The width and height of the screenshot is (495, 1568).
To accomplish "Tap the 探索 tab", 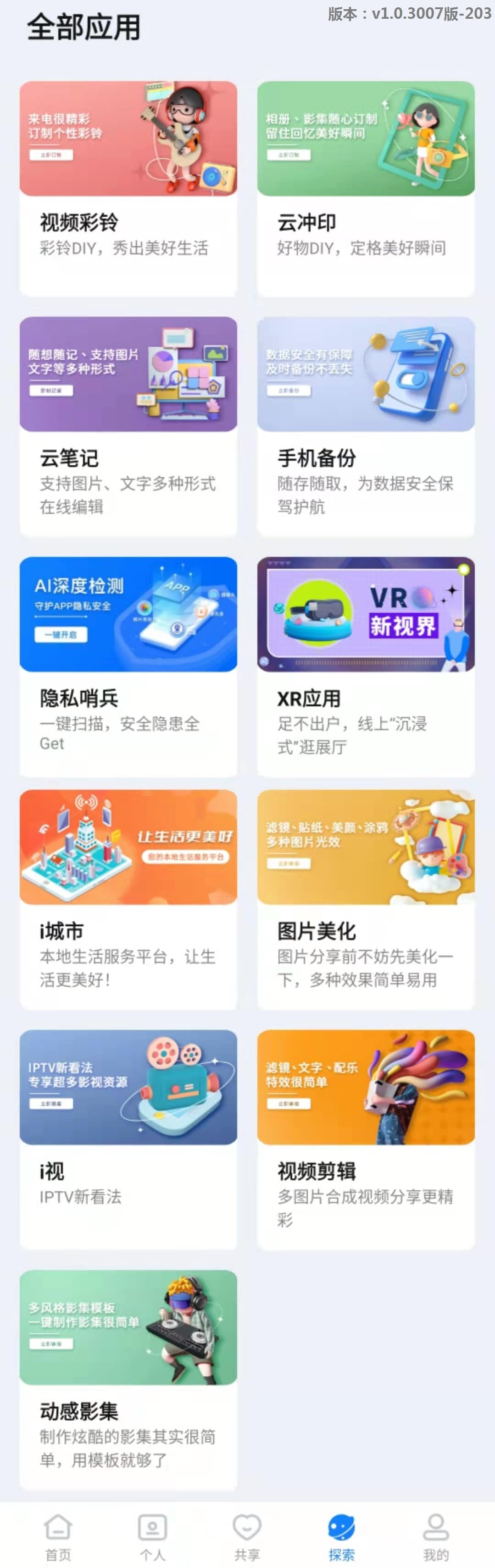I will pyautogui.click(x=341, y=1537).
